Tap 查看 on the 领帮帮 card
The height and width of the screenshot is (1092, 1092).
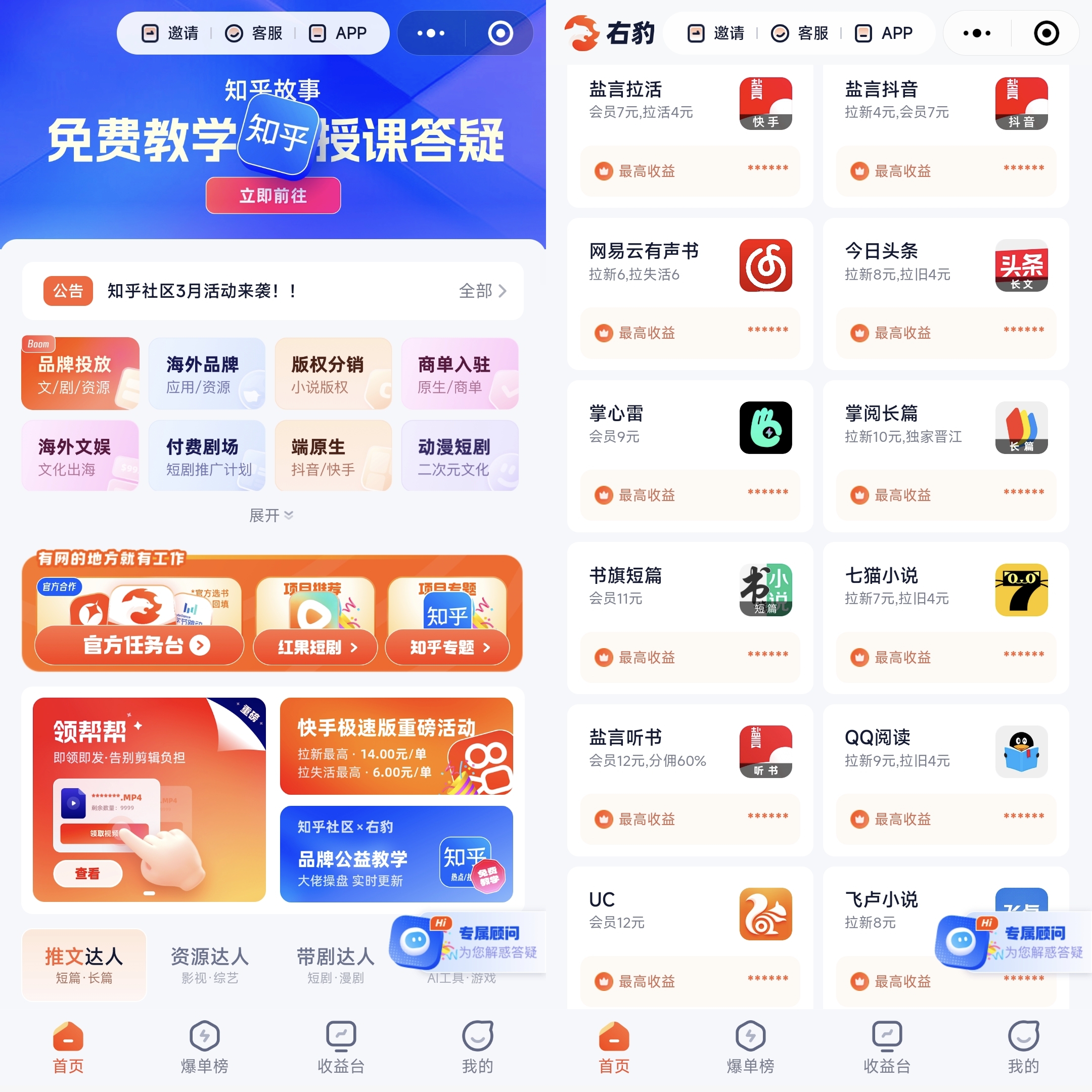(87, 873)
